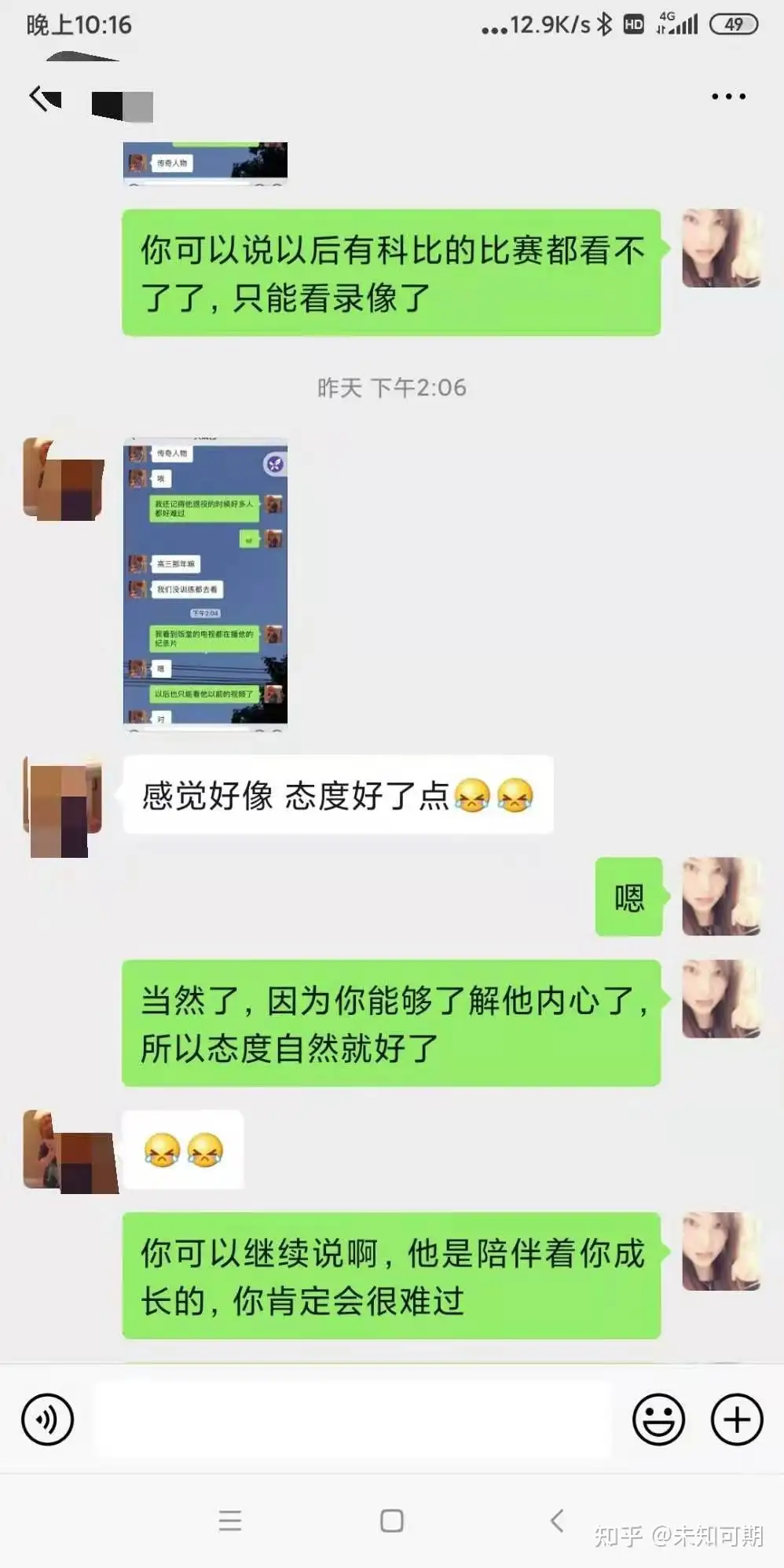
Task: Tap the HD indicator in the status bar
Action: [x=633, y=24]
